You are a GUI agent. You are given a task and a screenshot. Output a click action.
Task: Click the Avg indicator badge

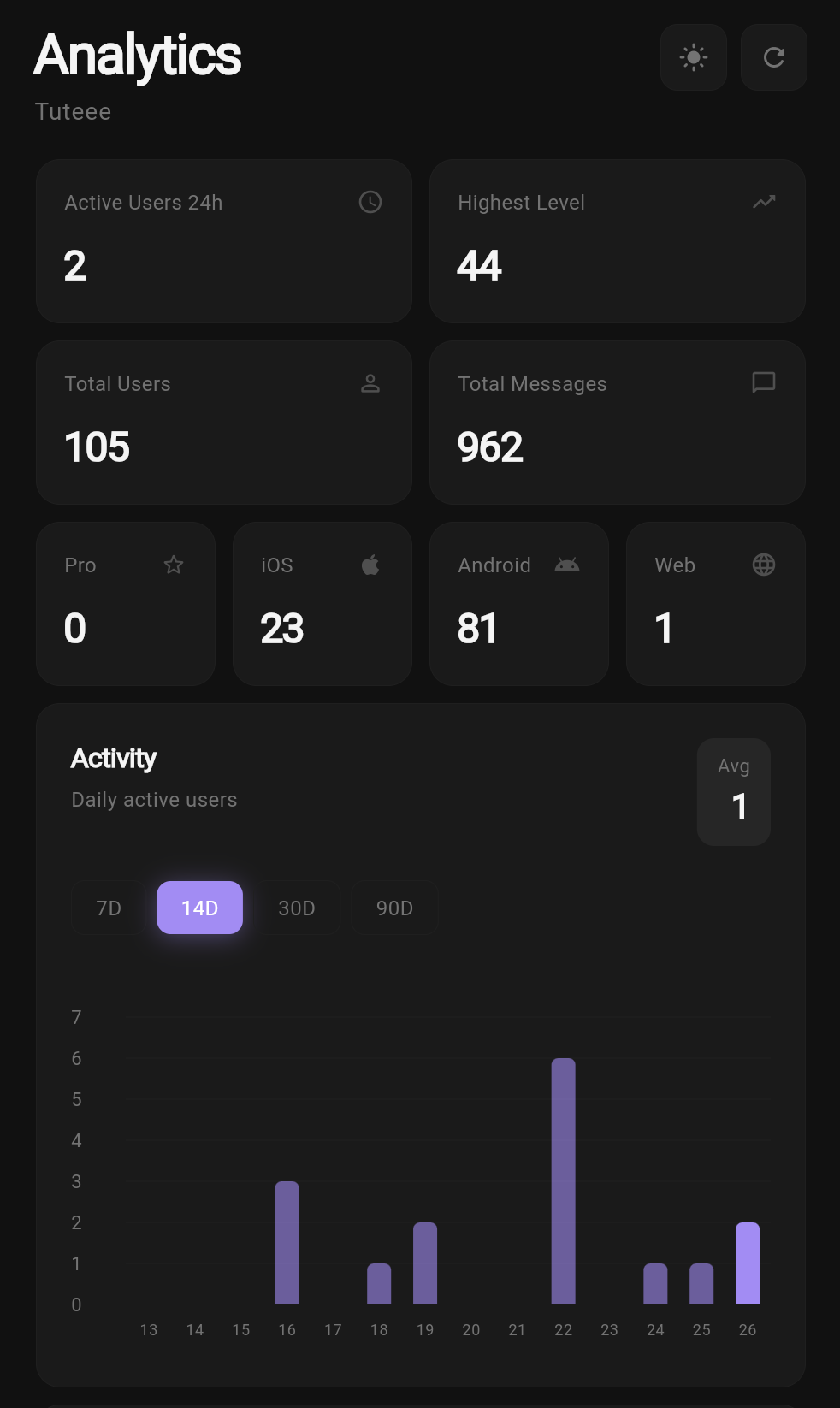pos(733,791)
